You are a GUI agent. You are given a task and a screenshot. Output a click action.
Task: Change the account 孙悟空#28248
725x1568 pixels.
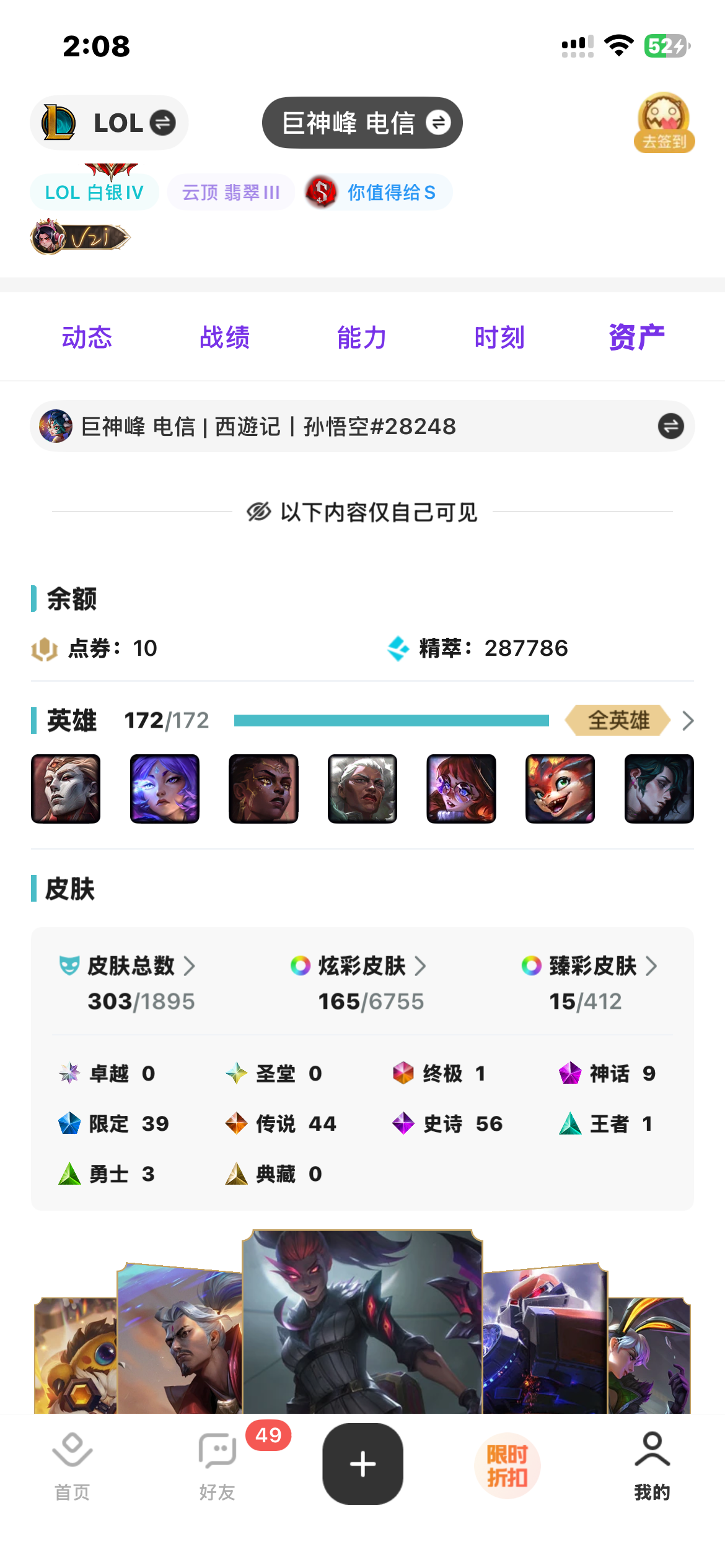[x=670, y=426]
